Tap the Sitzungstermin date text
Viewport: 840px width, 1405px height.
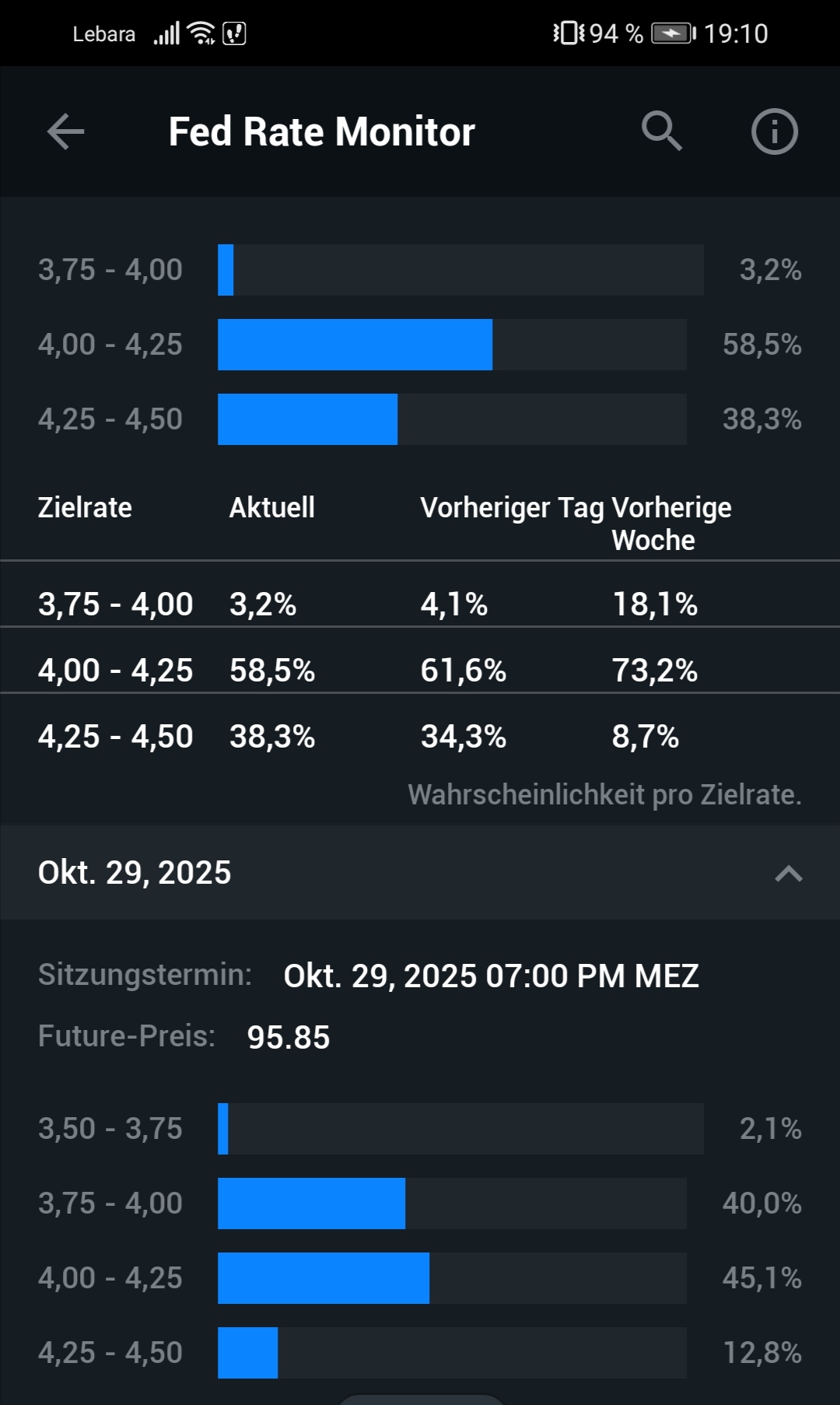pos(490,977)
